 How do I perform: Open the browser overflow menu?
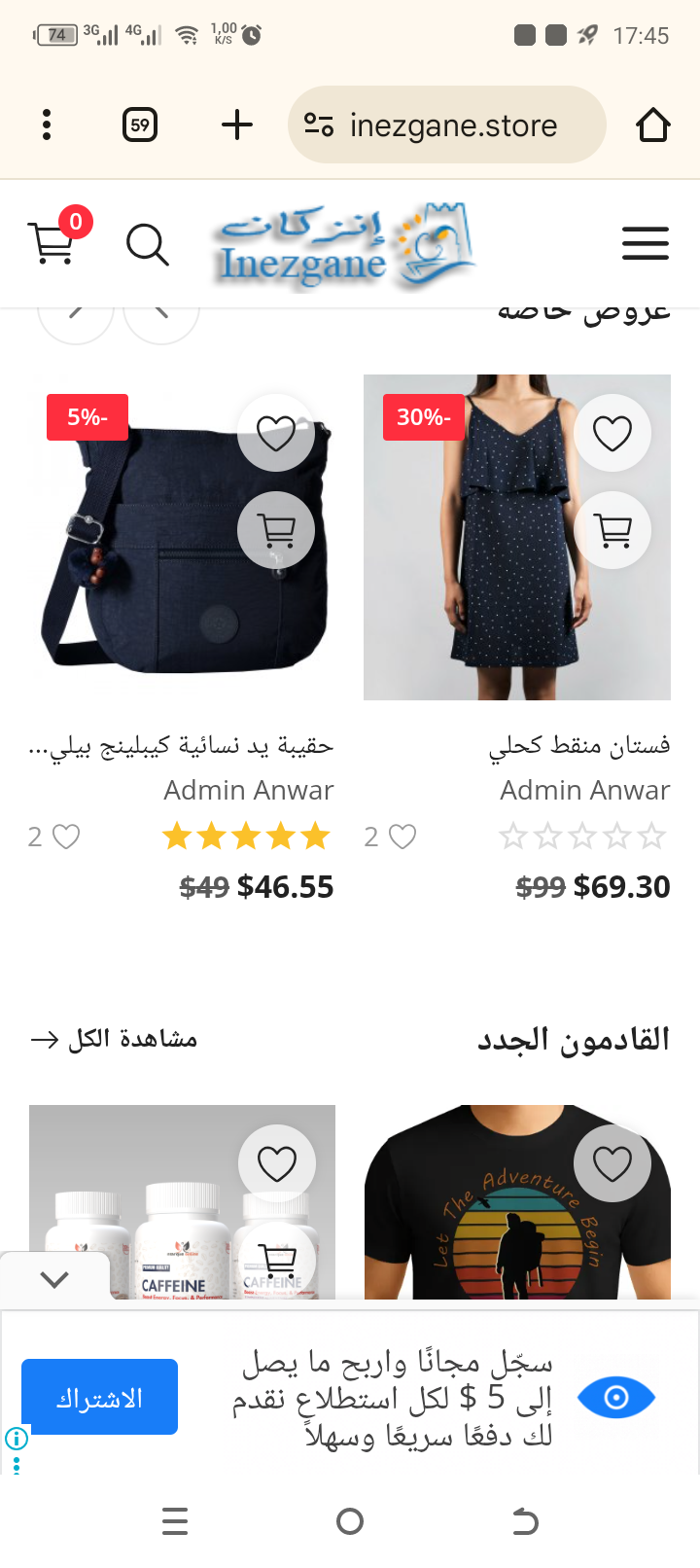click(47, 125)
